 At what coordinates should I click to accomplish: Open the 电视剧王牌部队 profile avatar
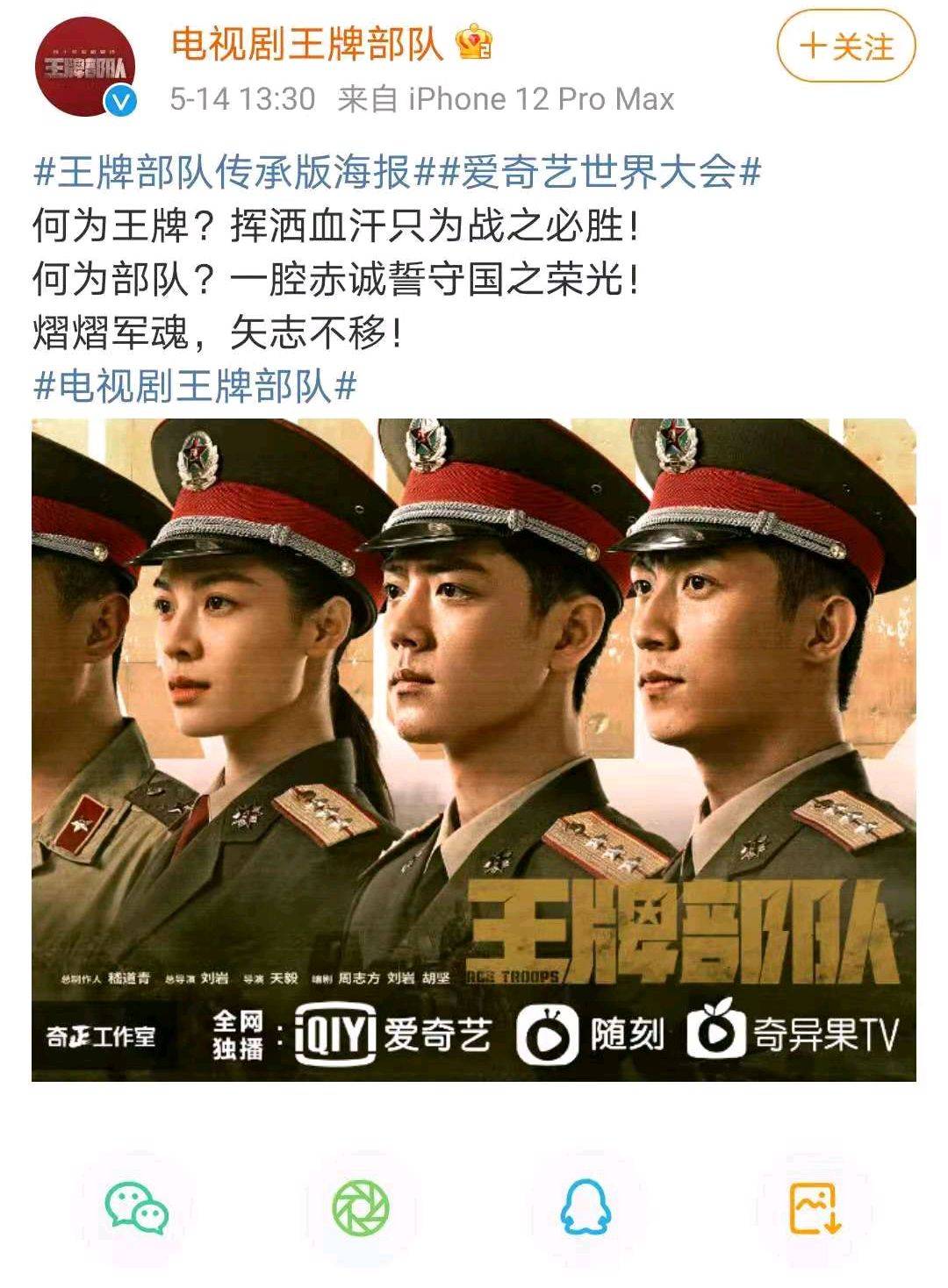click(x=86, y=67)
